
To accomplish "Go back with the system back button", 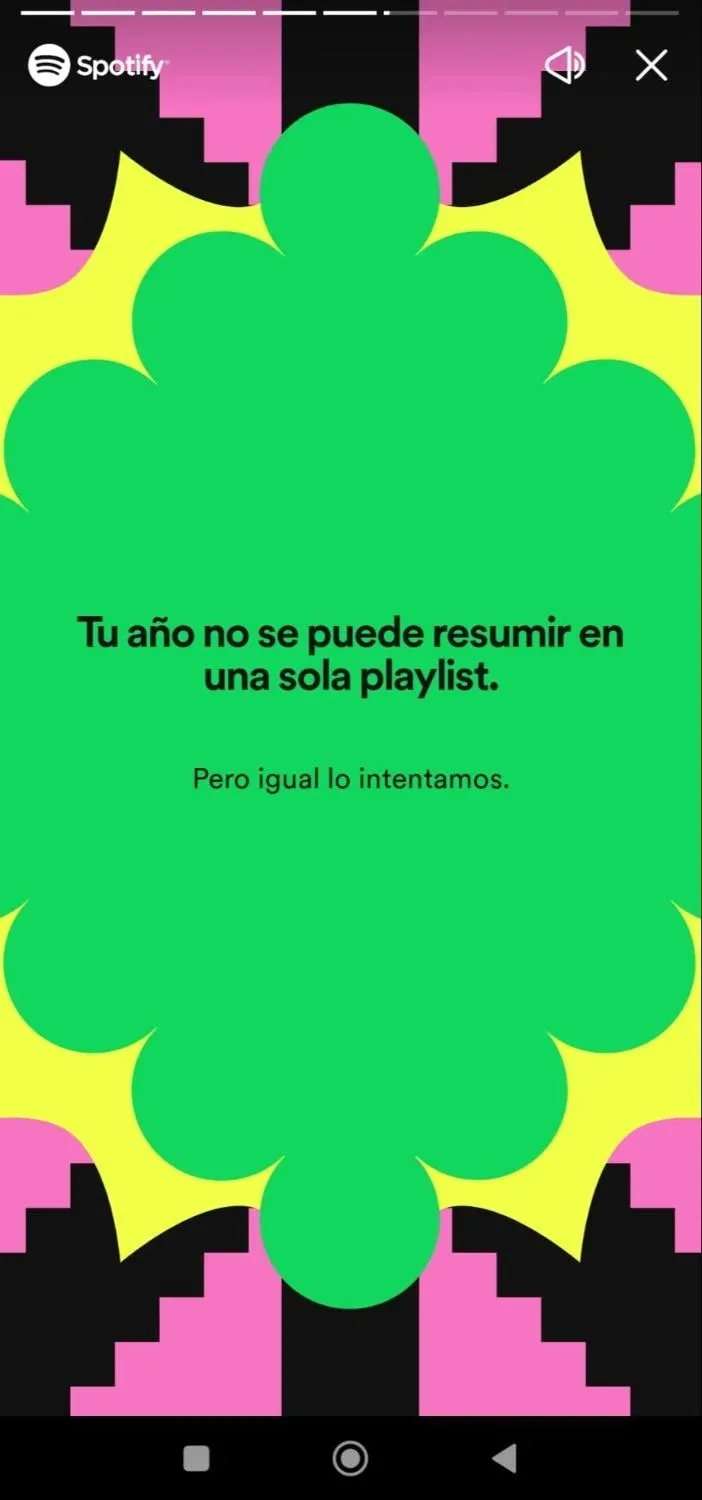I will (505, 1458).
